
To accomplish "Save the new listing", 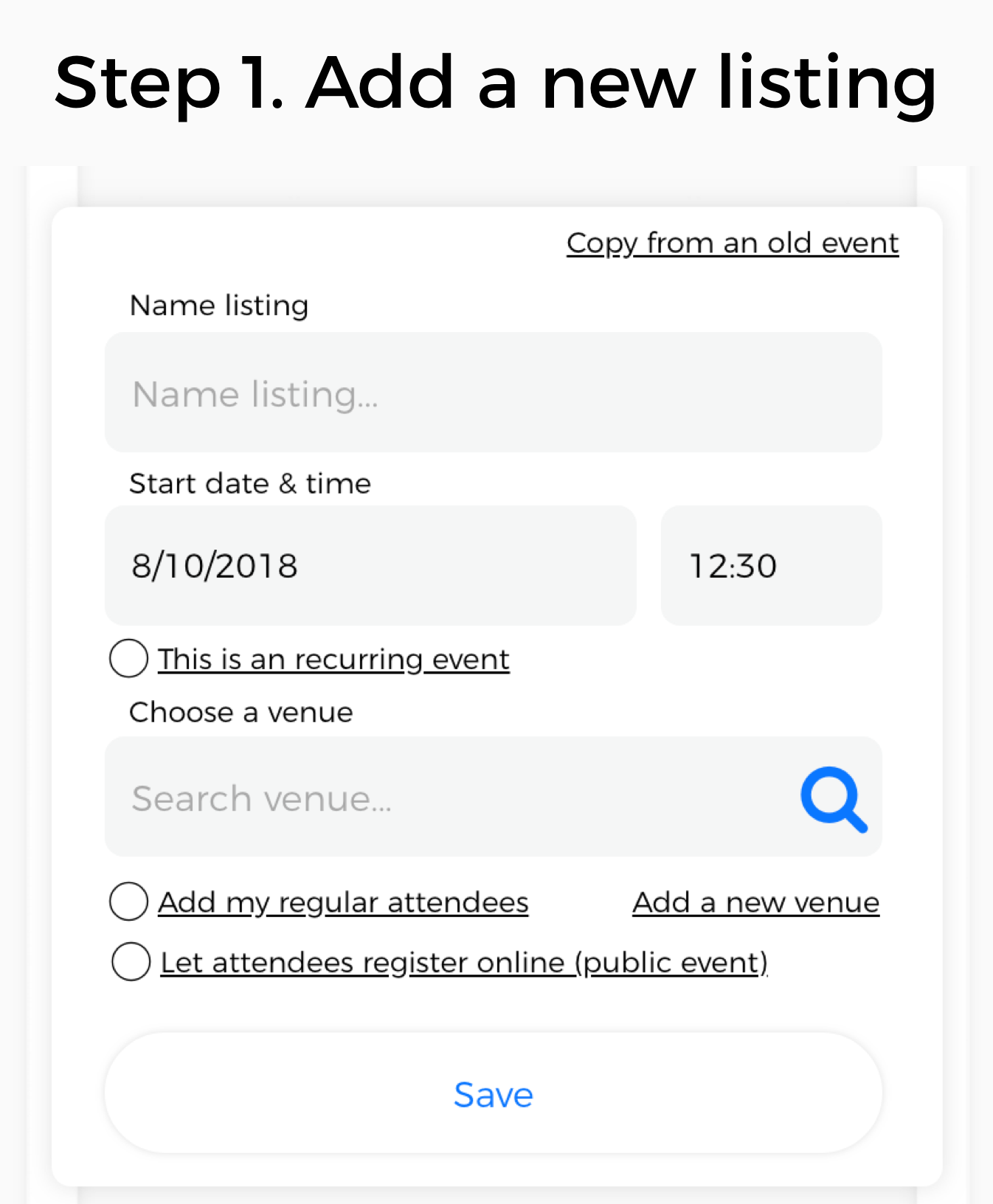I will (x=493, y=1093).
